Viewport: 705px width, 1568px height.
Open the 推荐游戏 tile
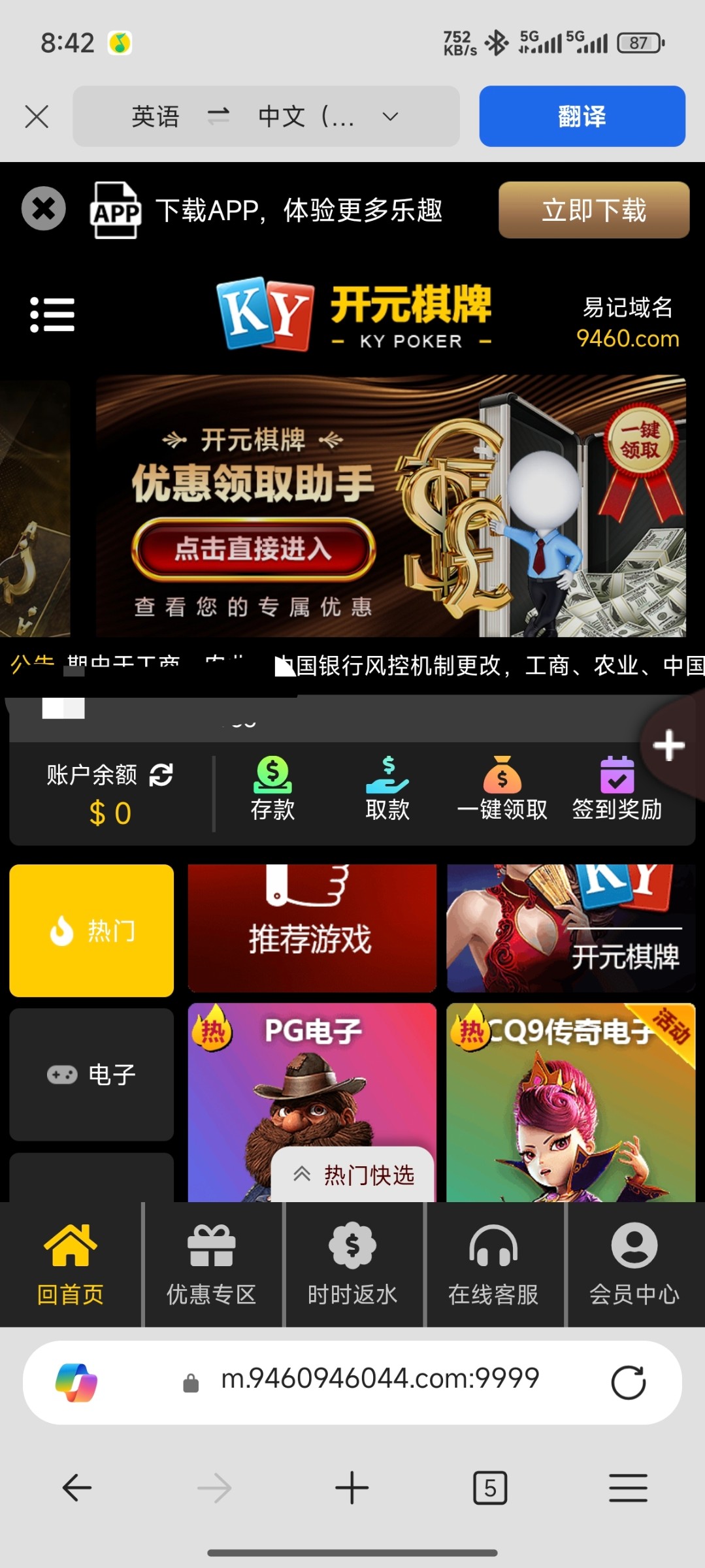click(x=312, y=928)
